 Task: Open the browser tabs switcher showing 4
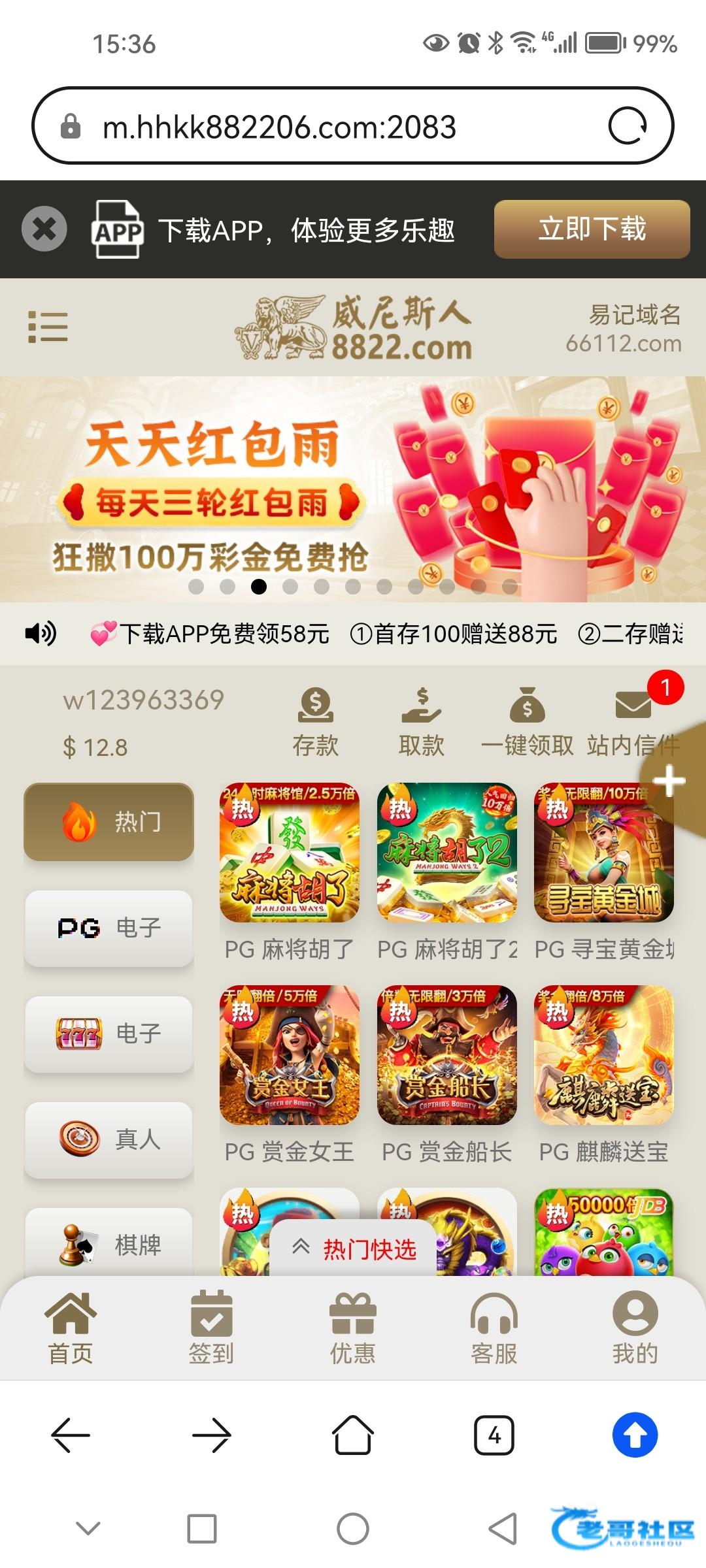[x=494, y=1435]
